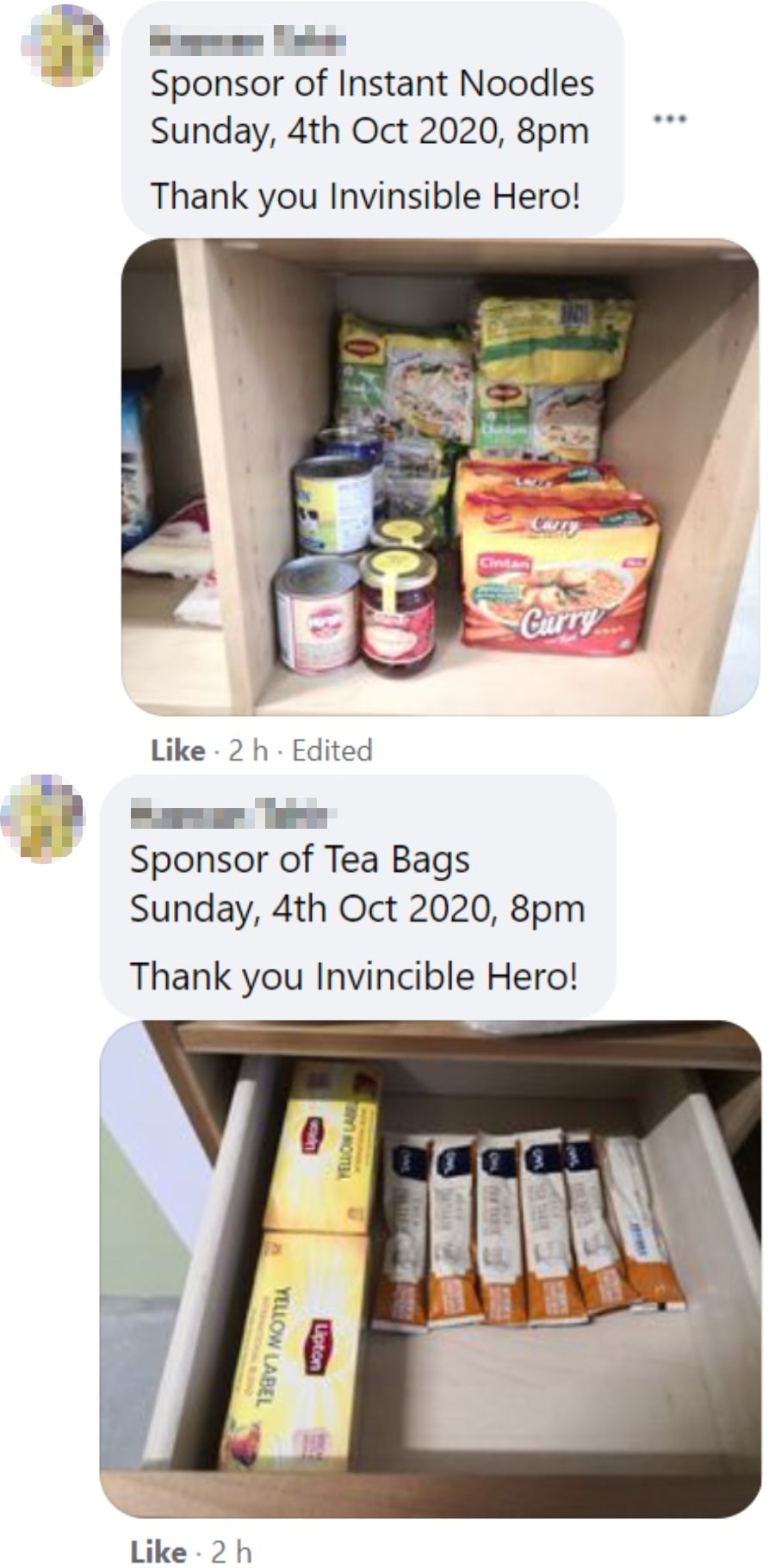
Task: Open options menu for Instant Noodles comment
Action: pos(670,119)
